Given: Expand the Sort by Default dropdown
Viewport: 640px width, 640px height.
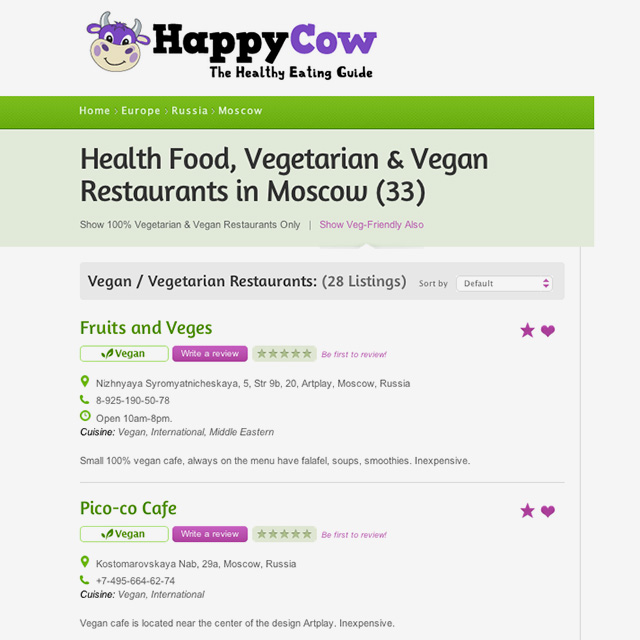Looking at the screenshot, I should click(x=505, y=283).
